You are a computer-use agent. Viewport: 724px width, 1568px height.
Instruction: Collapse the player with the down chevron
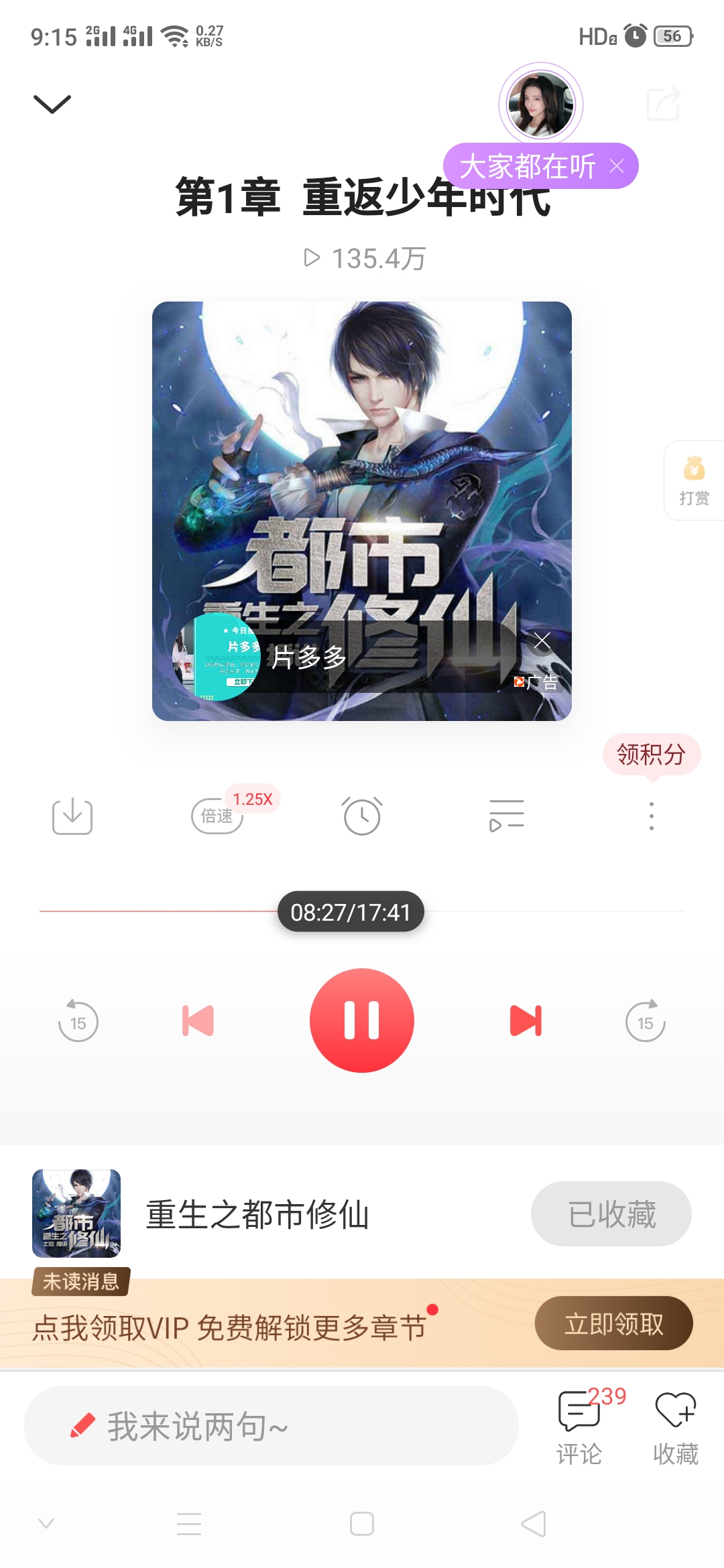coord(50,104)
